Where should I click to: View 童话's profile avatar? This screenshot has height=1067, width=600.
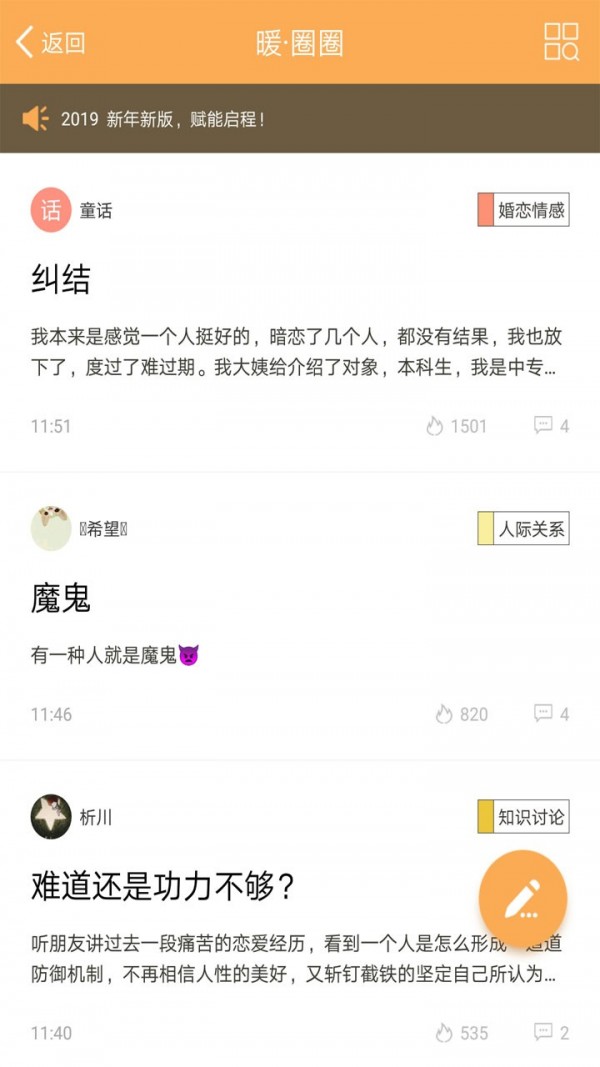click(x=51, y=210)
